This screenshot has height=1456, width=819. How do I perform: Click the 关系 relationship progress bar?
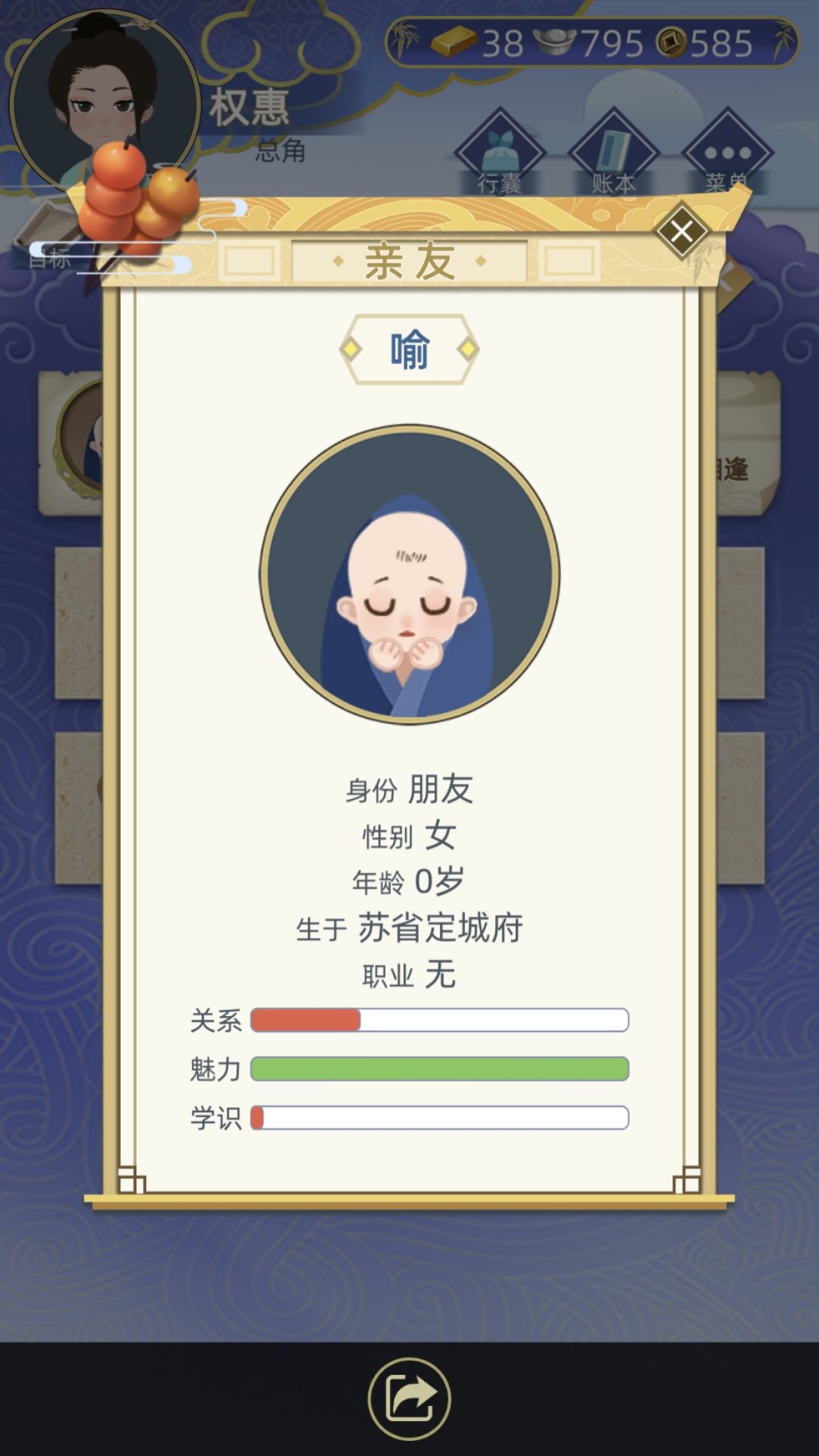pyautogui.click(x=440, y=1018)
